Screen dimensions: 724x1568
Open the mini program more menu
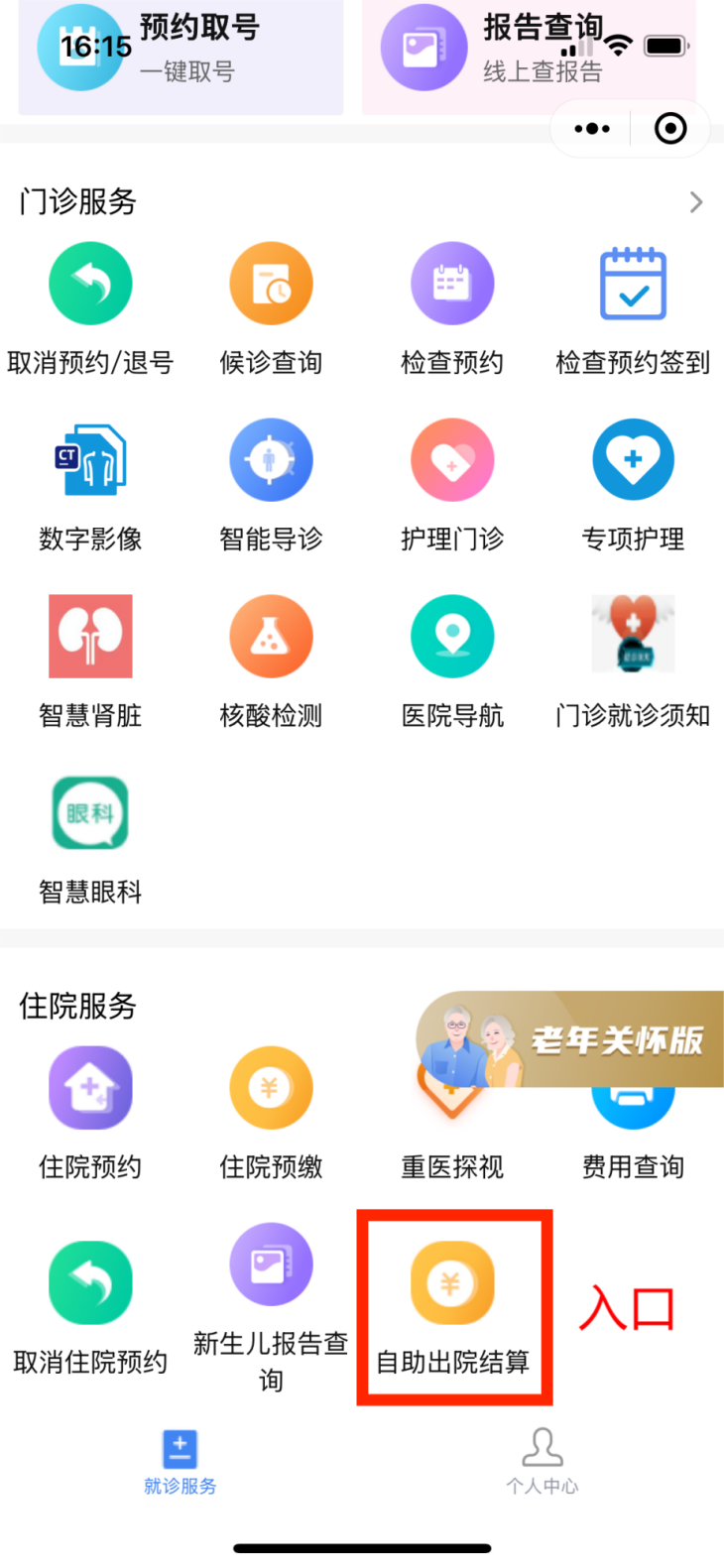tap(592, 129)
